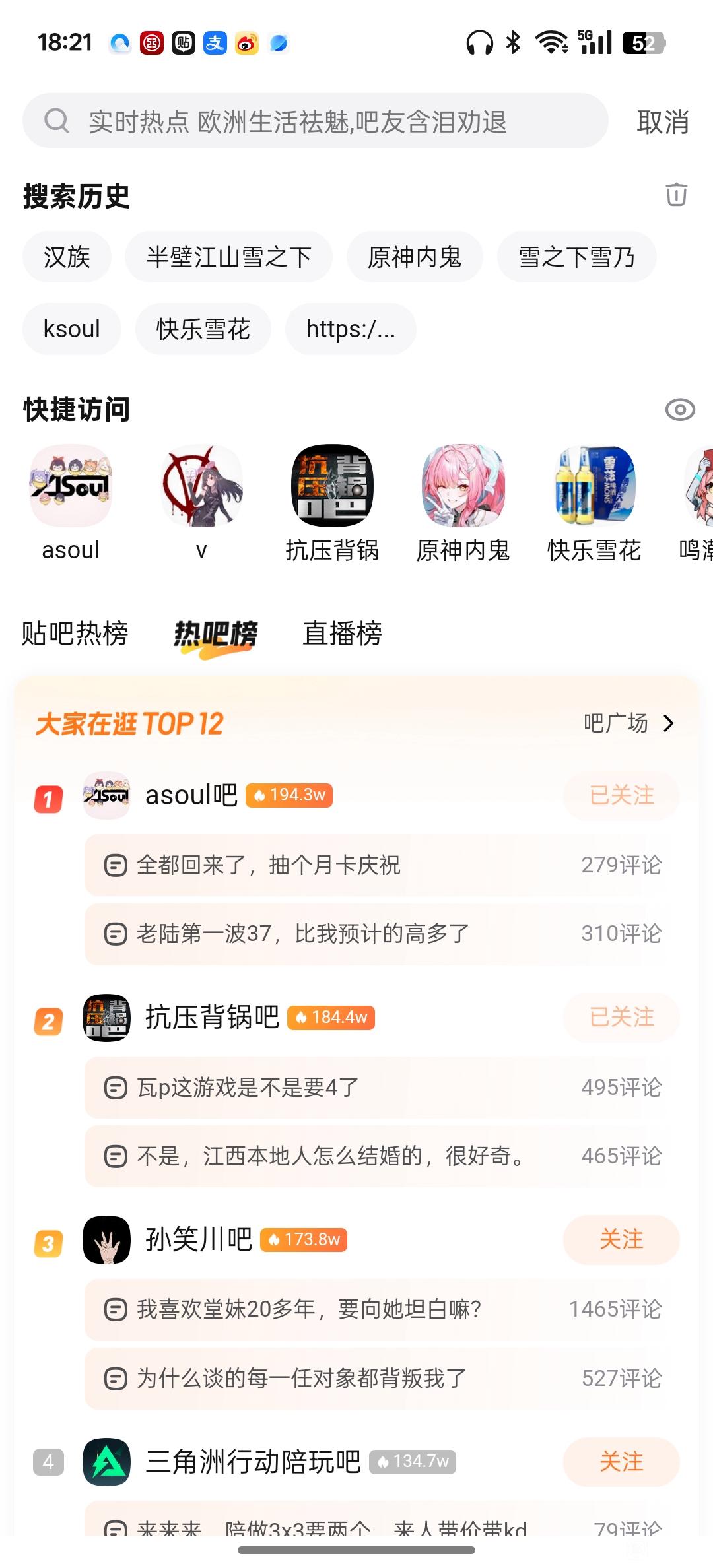Unfollow 抗压背锅吧 via 已关注 button

pos(621,1017)
